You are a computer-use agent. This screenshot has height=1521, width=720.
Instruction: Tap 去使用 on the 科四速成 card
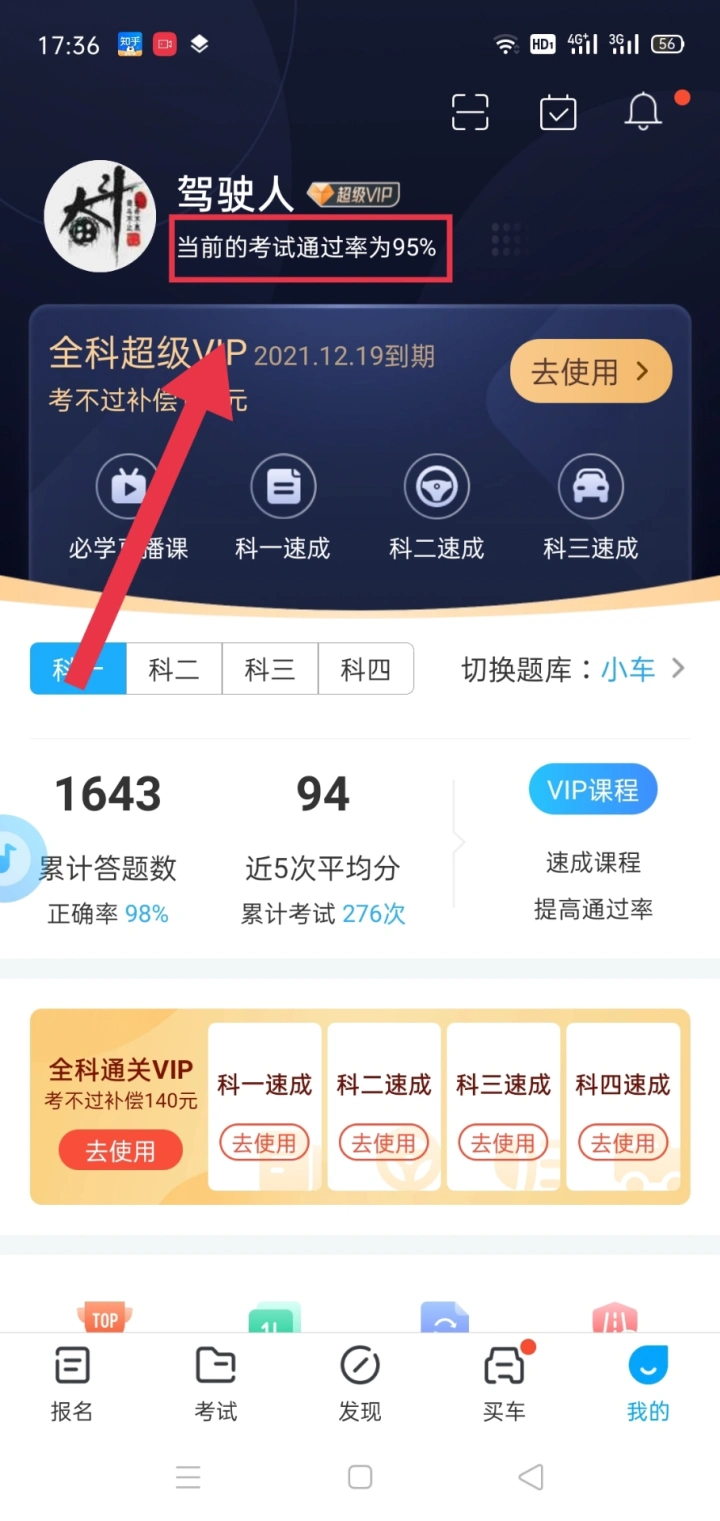click(623, 1143)
